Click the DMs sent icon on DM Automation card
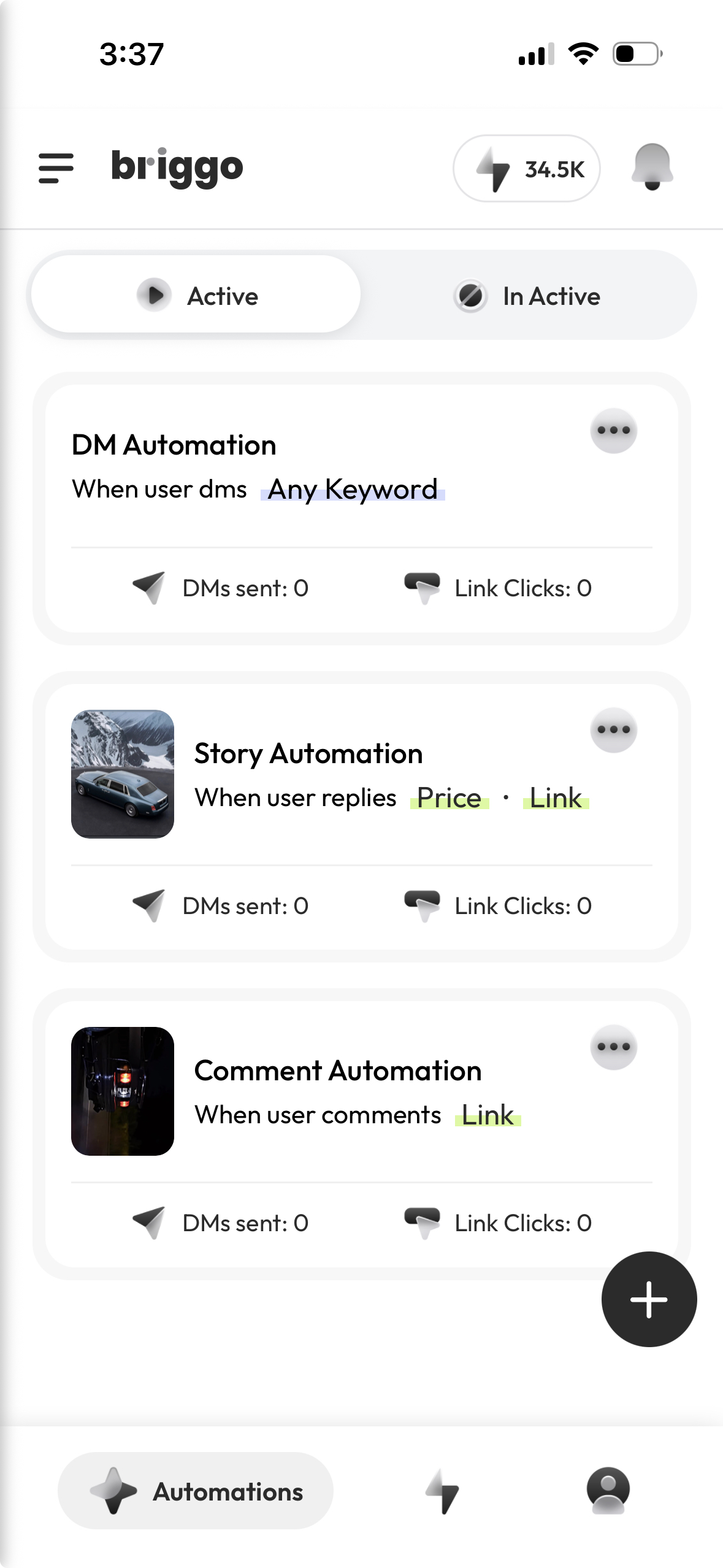 [149, 588]
